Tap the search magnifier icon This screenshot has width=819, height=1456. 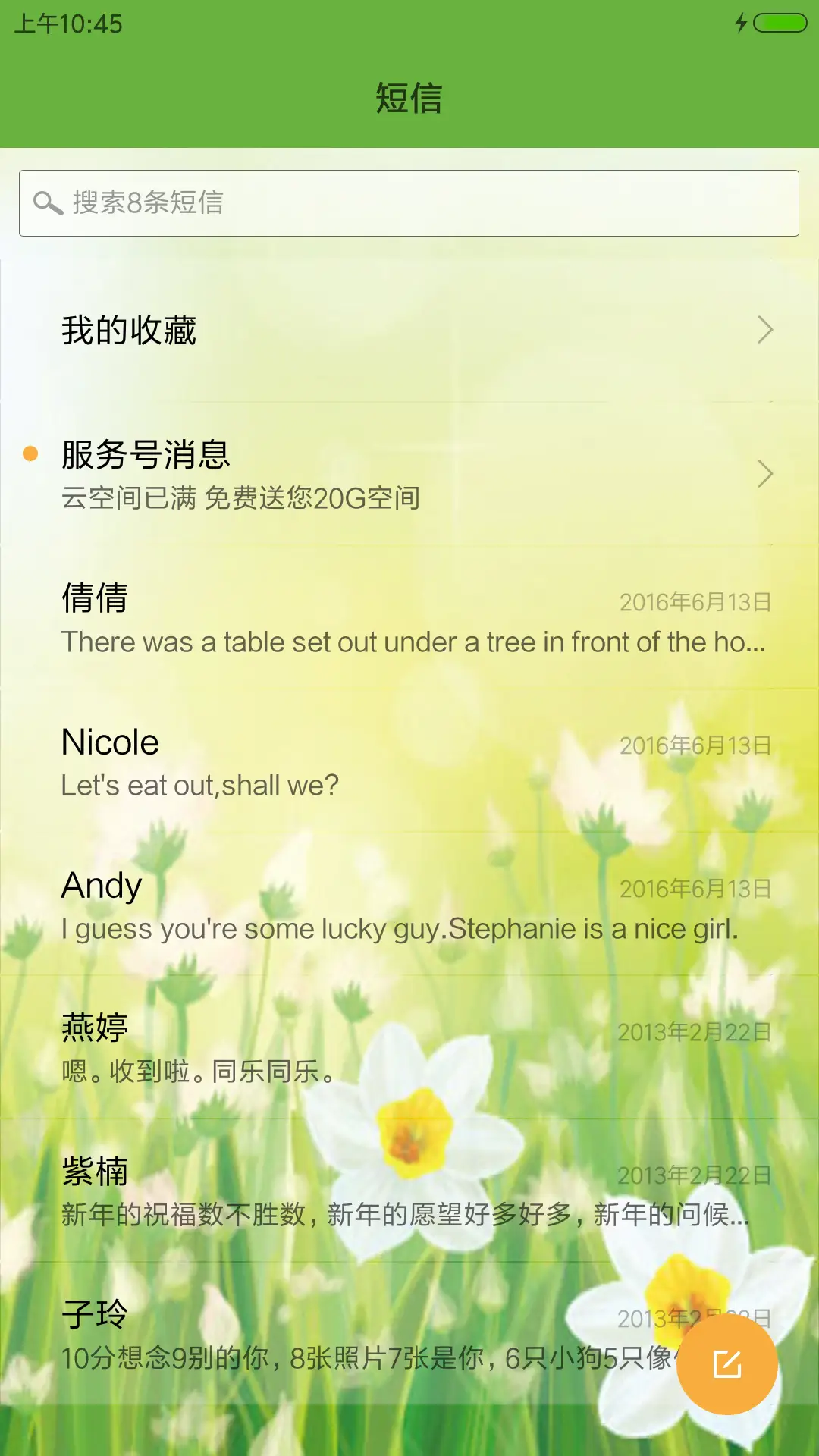pyautogui.click(x=47, y=202)
